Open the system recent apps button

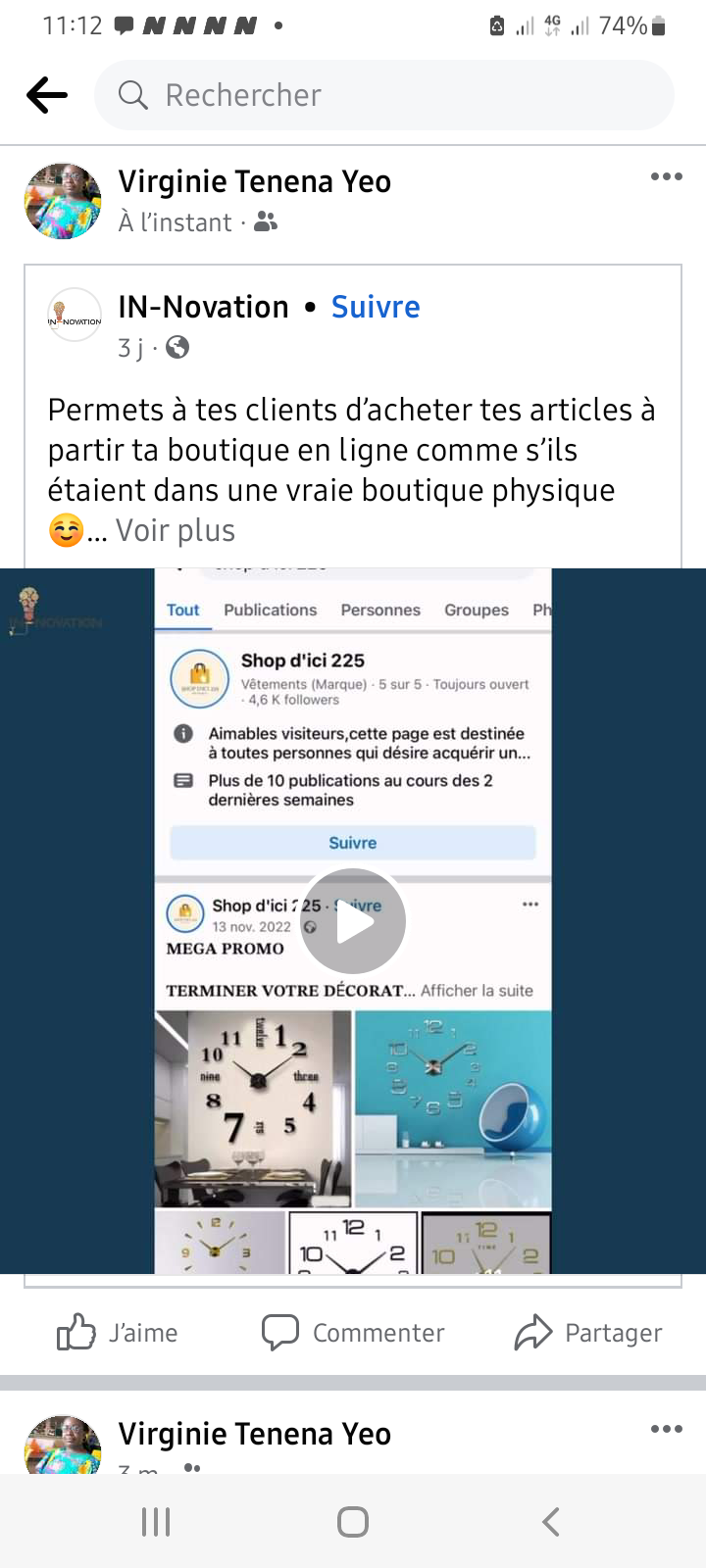click(156, 1522)
